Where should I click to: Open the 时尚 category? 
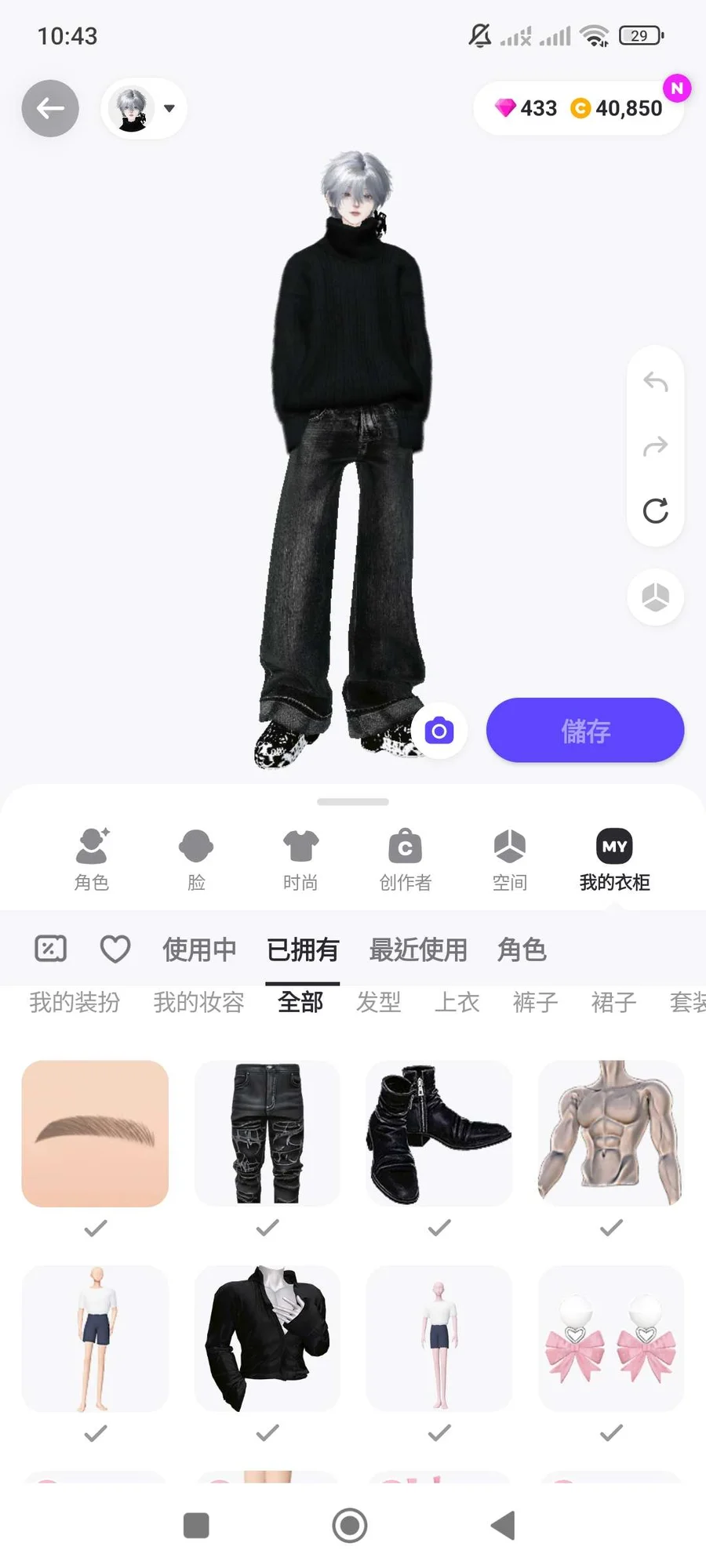click(x=300, y=858)
